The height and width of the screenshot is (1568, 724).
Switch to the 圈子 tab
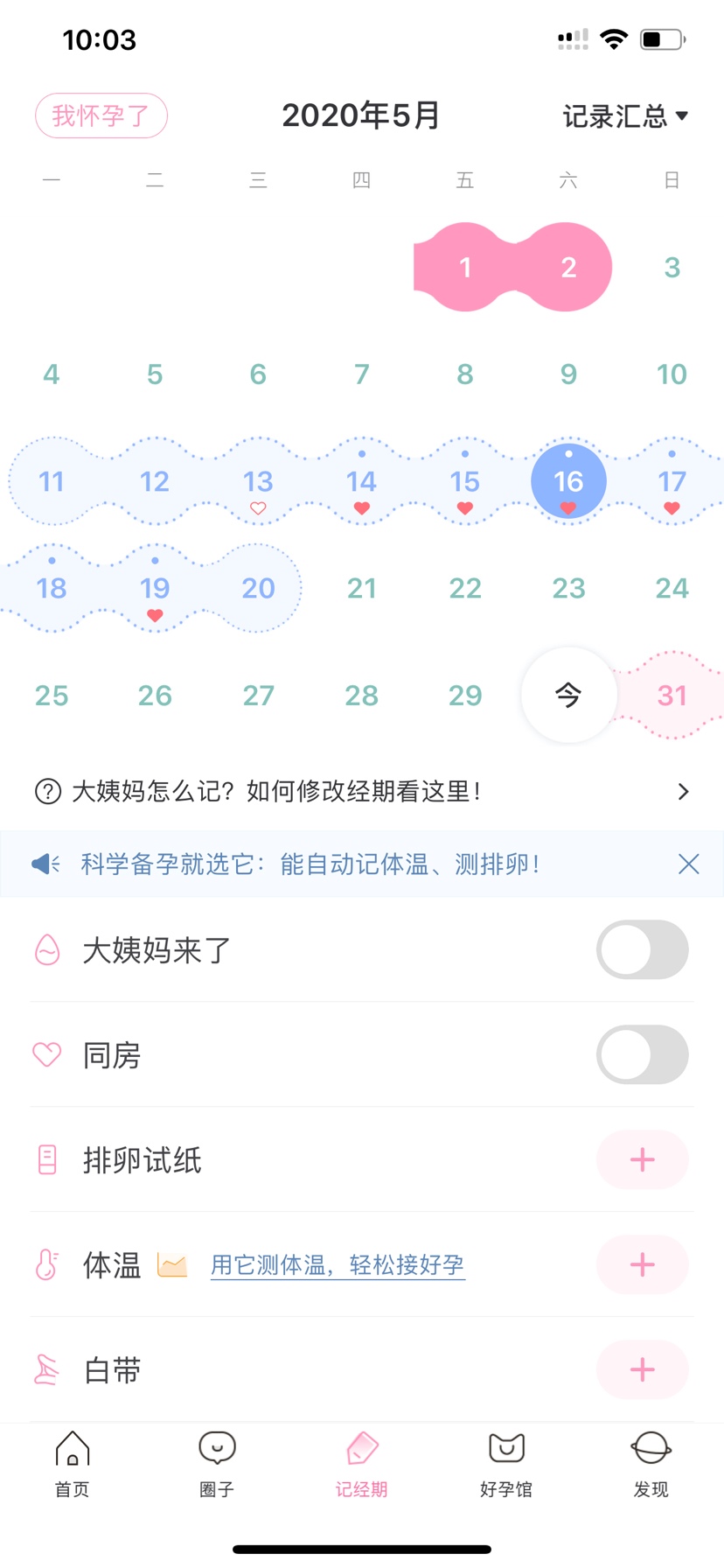217,1464
